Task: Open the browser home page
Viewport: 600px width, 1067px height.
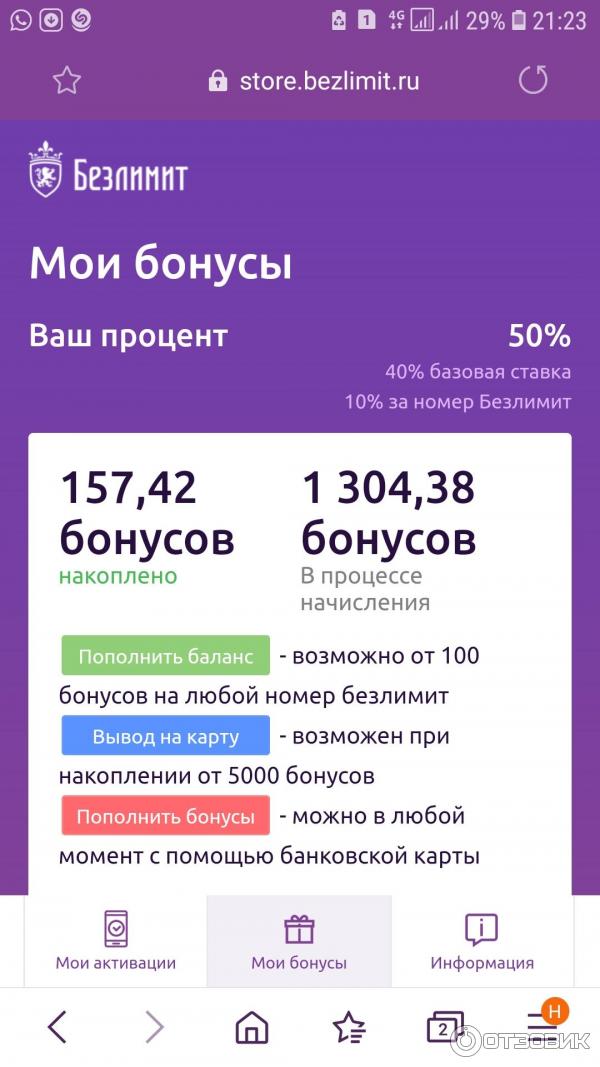Action: point(252,1027)
